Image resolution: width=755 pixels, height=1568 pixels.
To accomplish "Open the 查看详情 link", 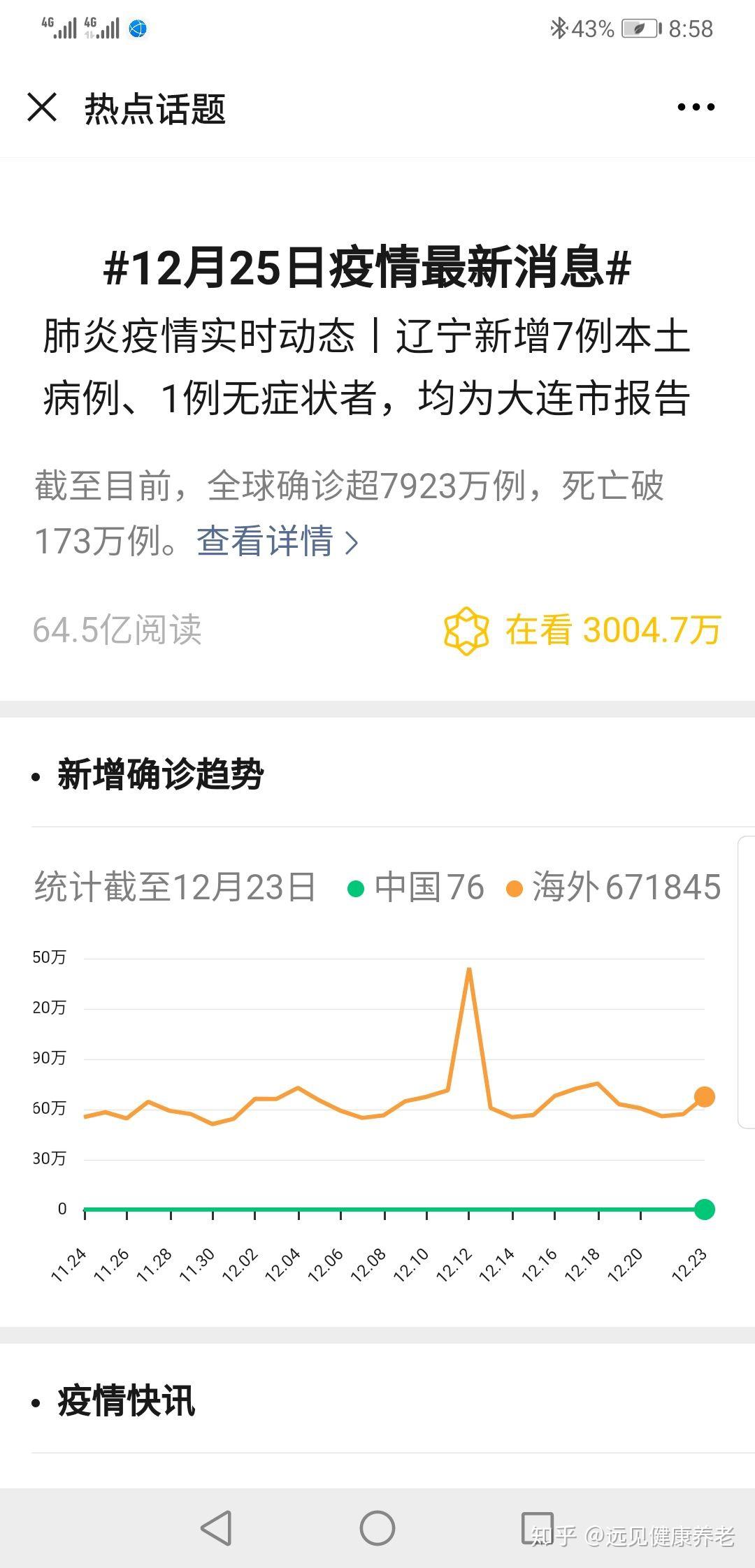I will pyautogui.click(x=277, y=542).
